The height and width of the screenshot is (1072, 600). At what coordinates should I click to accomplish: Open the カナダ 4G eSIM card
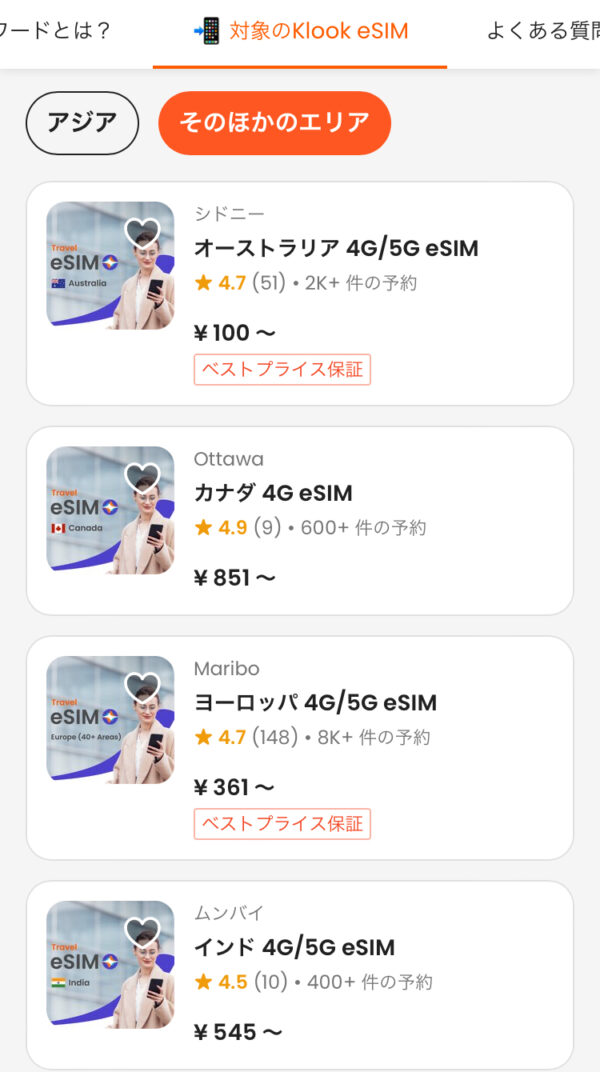pyautogui.click(x=300, y=521)
